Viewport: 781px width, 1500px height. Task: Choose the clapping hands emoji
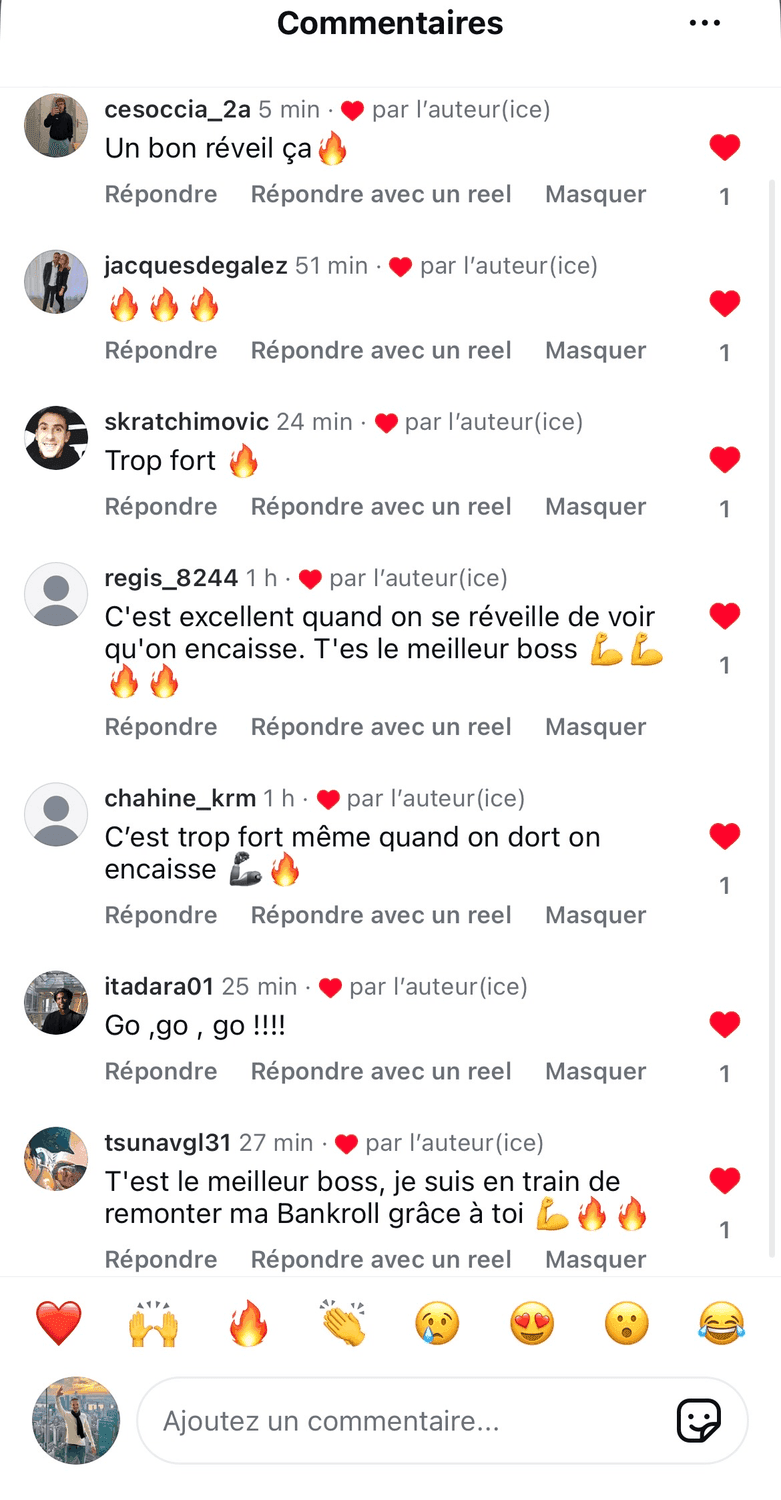(x=343, y=1324)
